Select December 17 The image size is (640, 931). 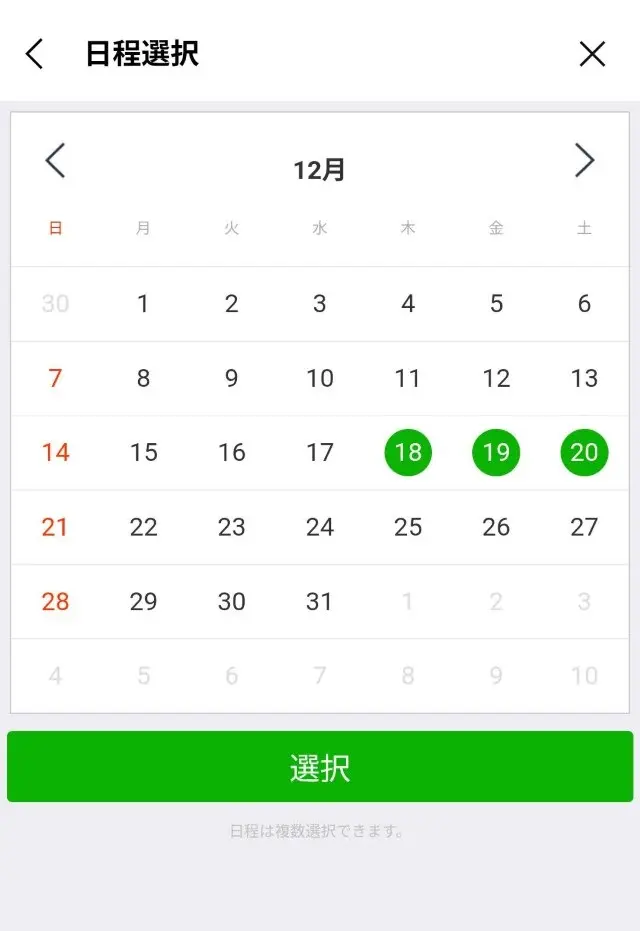[320, 453]
